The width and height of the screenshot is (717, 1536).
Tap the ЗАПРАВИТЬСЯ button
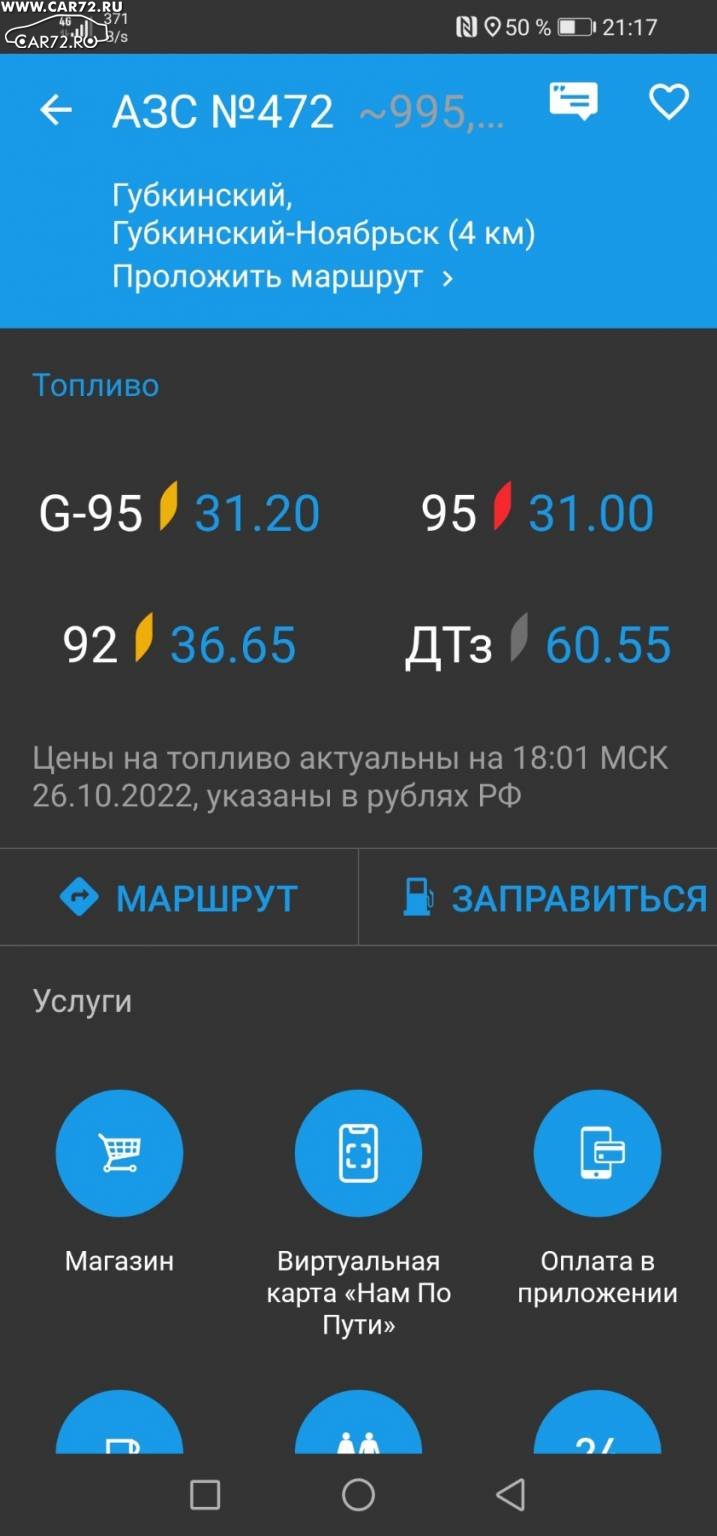pos(554,898)
